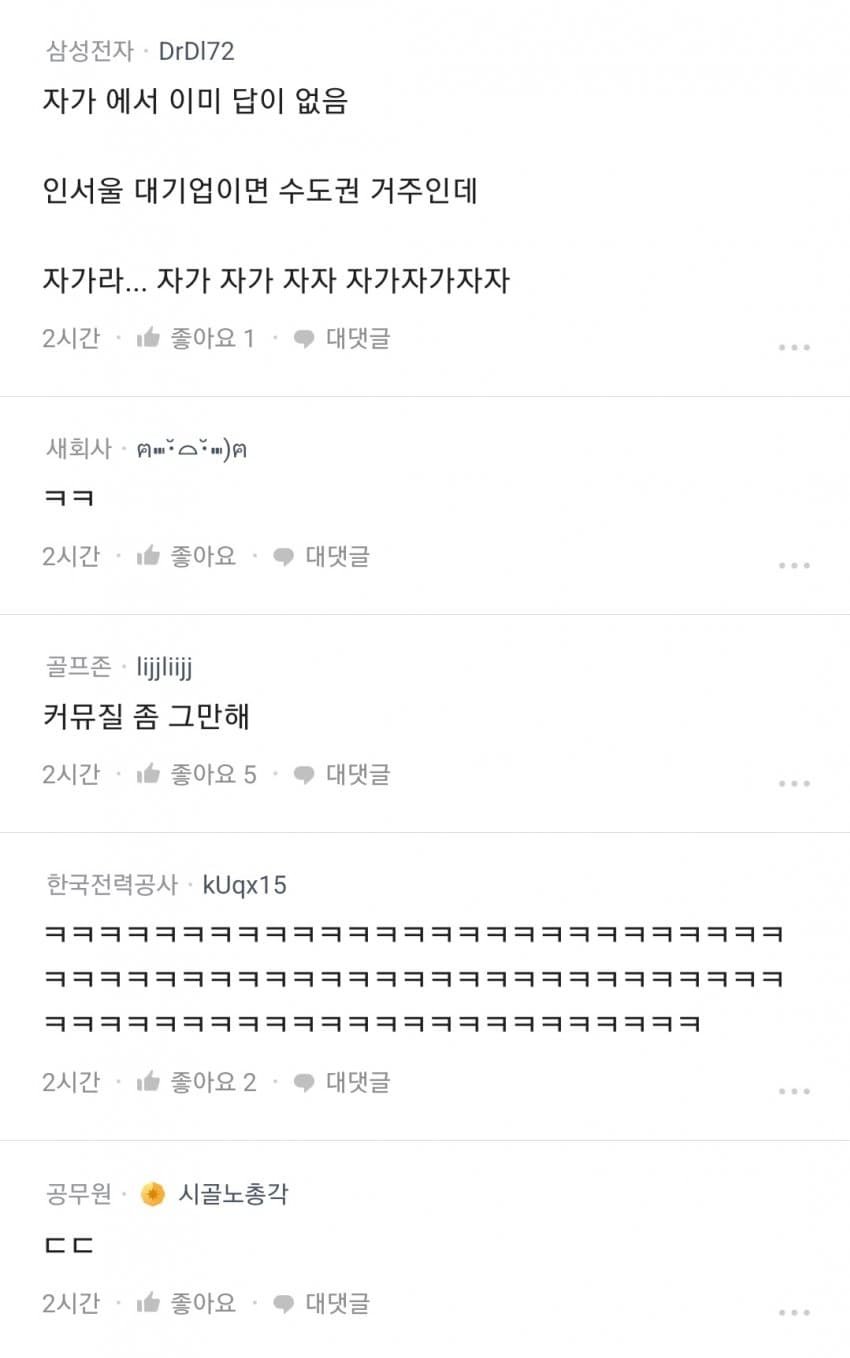Open more options for the 새회사 comment
The width and height of the screenshot is (850, 1358).
point(793,566)
